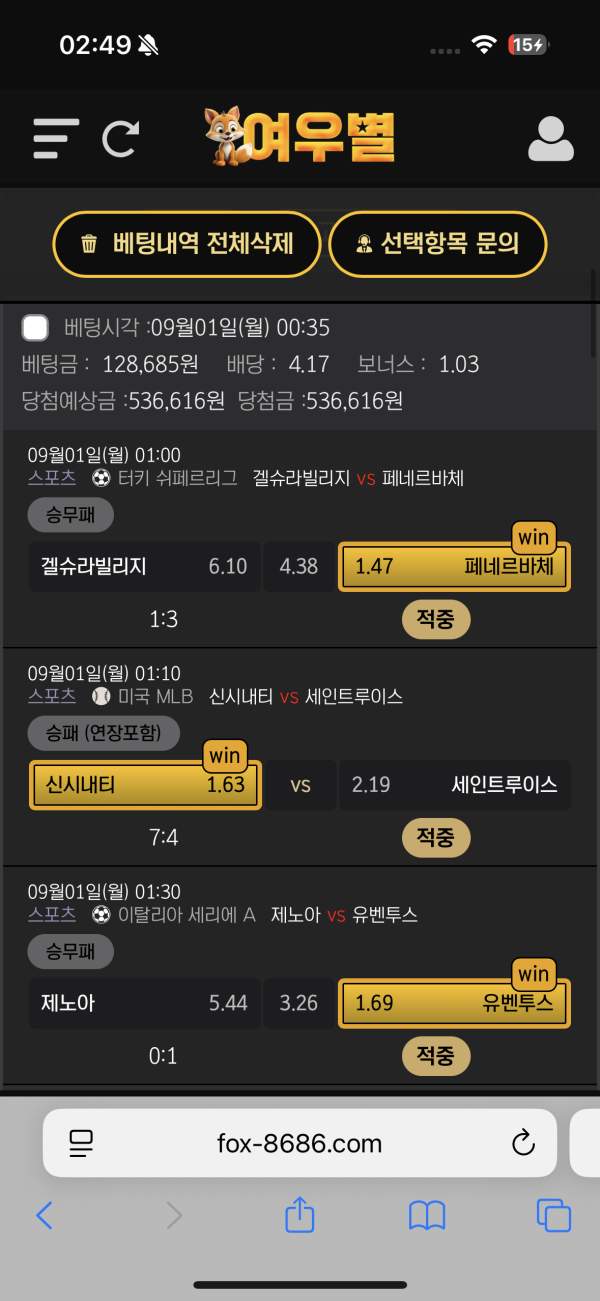Open the hamburger side menu
This screenshot has height=1301, width=600.
(55, 138)
